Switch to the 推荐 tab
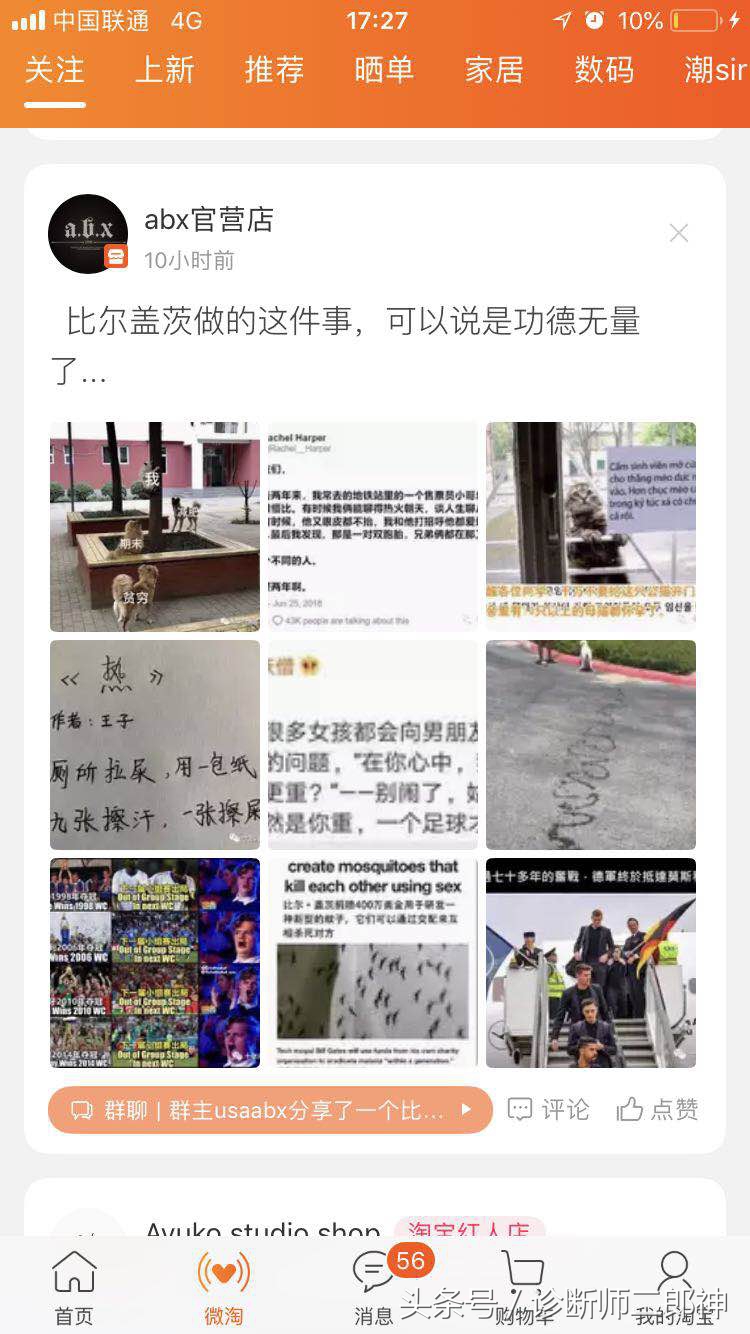 [275, 72]
